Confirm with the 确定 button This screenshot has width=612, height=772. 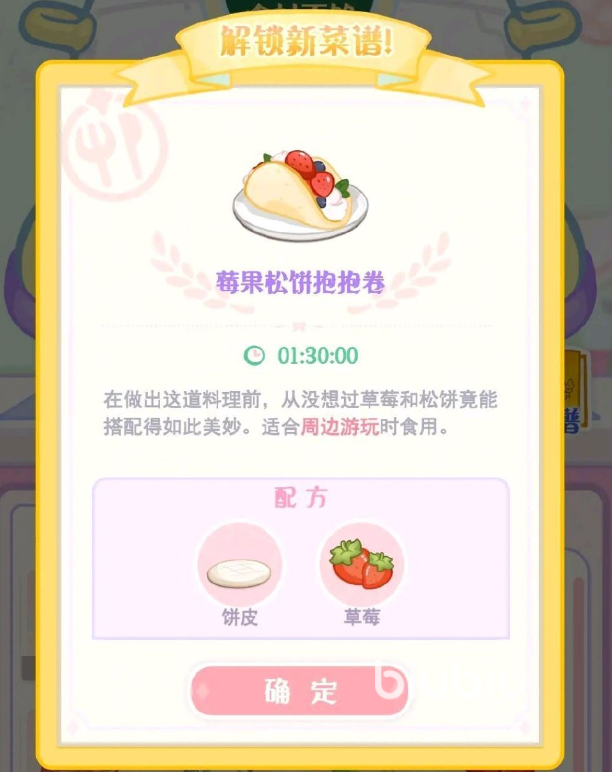click(300, 691)
